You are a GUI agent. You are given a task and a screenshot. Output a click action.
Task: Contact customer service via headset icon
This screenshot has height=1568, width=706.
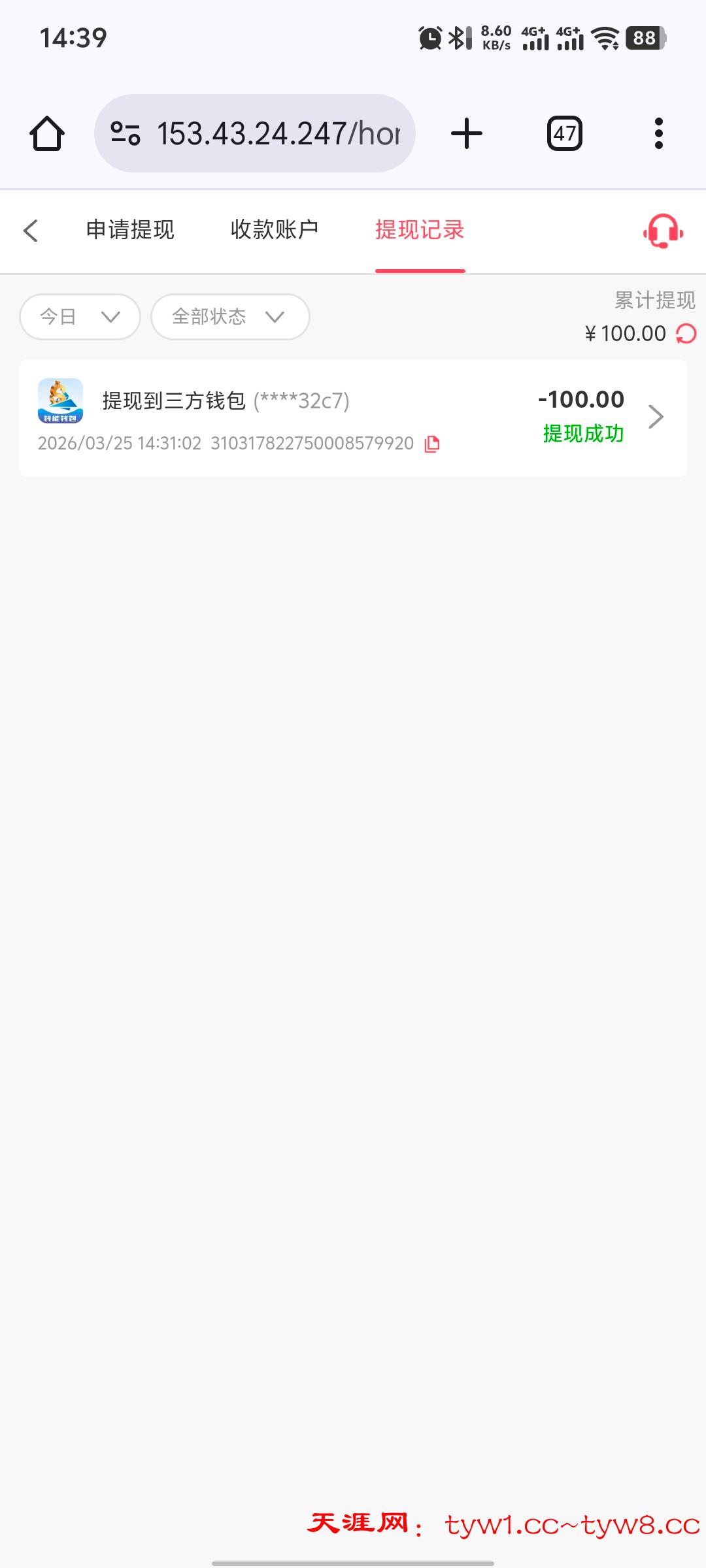(x=663, y=231)
